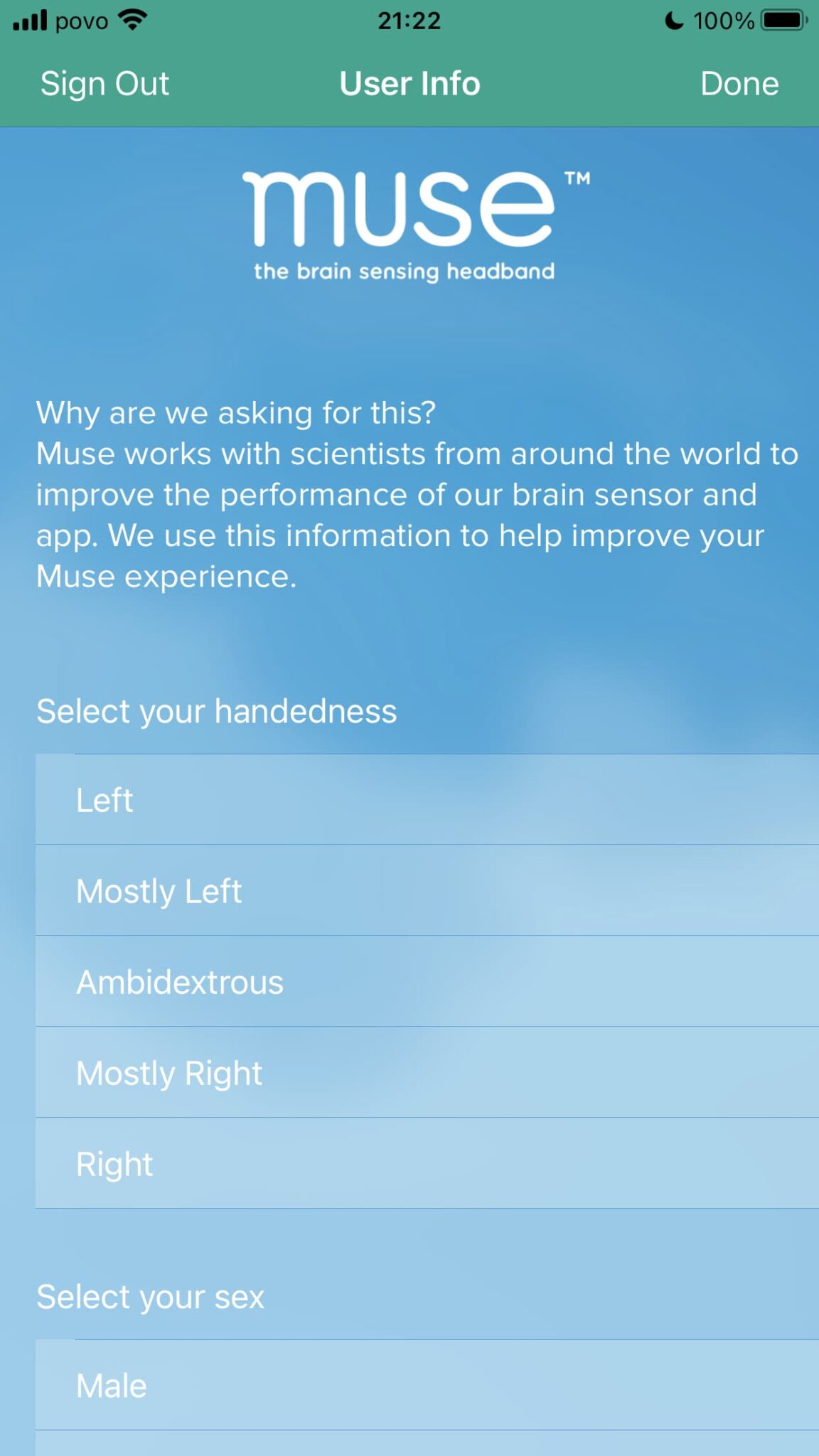
Task: Tap the Select your handedness heading
Action: [x=216, y=710]
